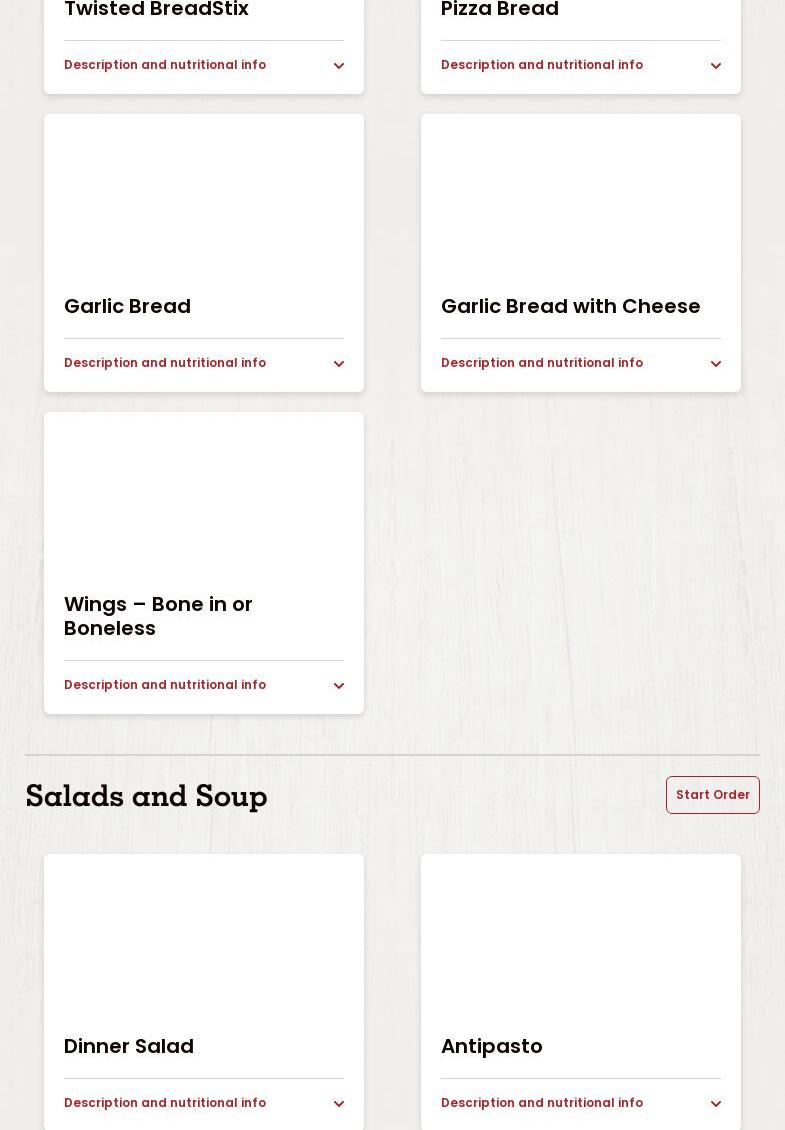The height and width of the screenshot is (1130, 785).
Task: Show Dinner Salad description and nutritional info
Action: click(x=203, y=1103)
